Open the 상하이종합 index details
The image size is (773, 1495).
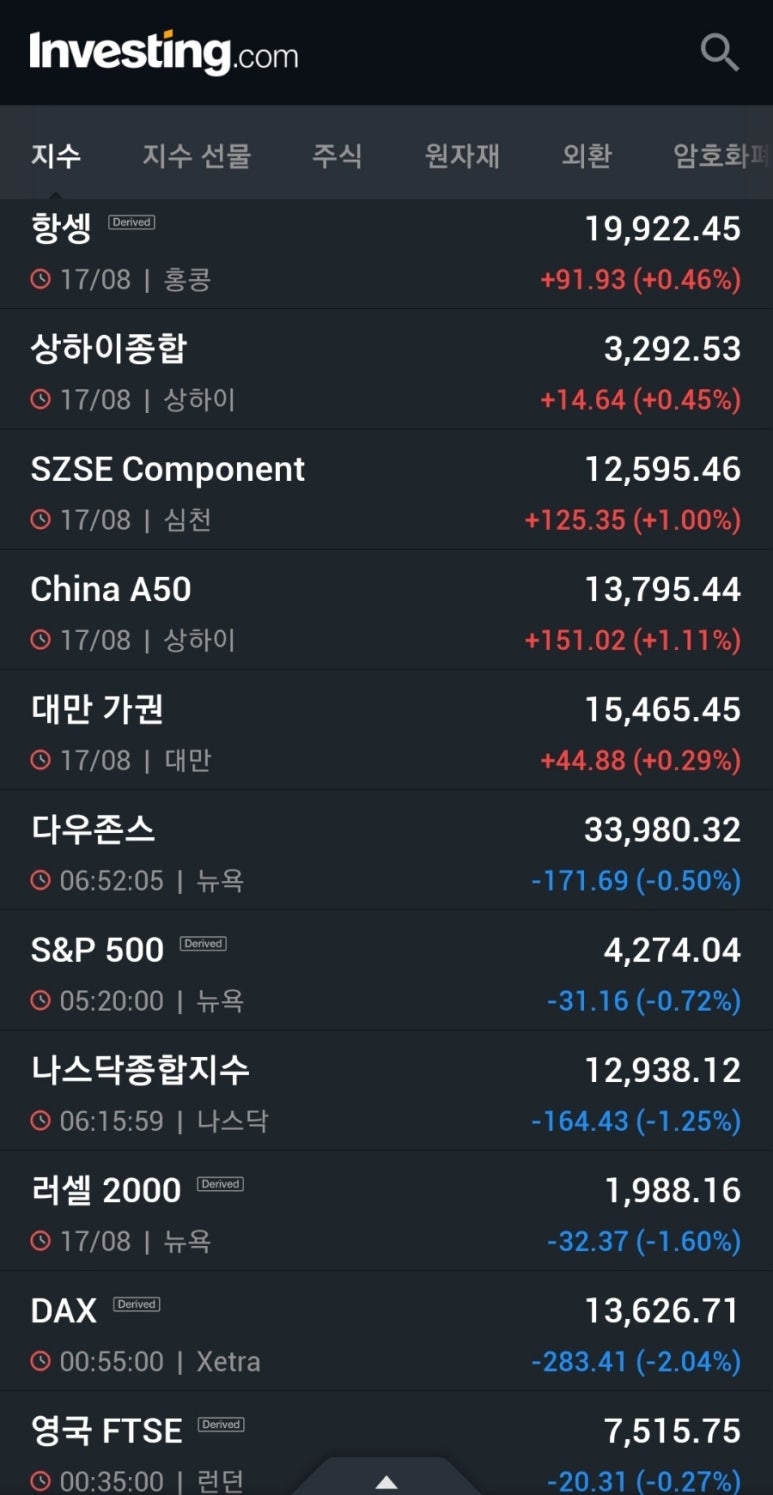point(386,369)
